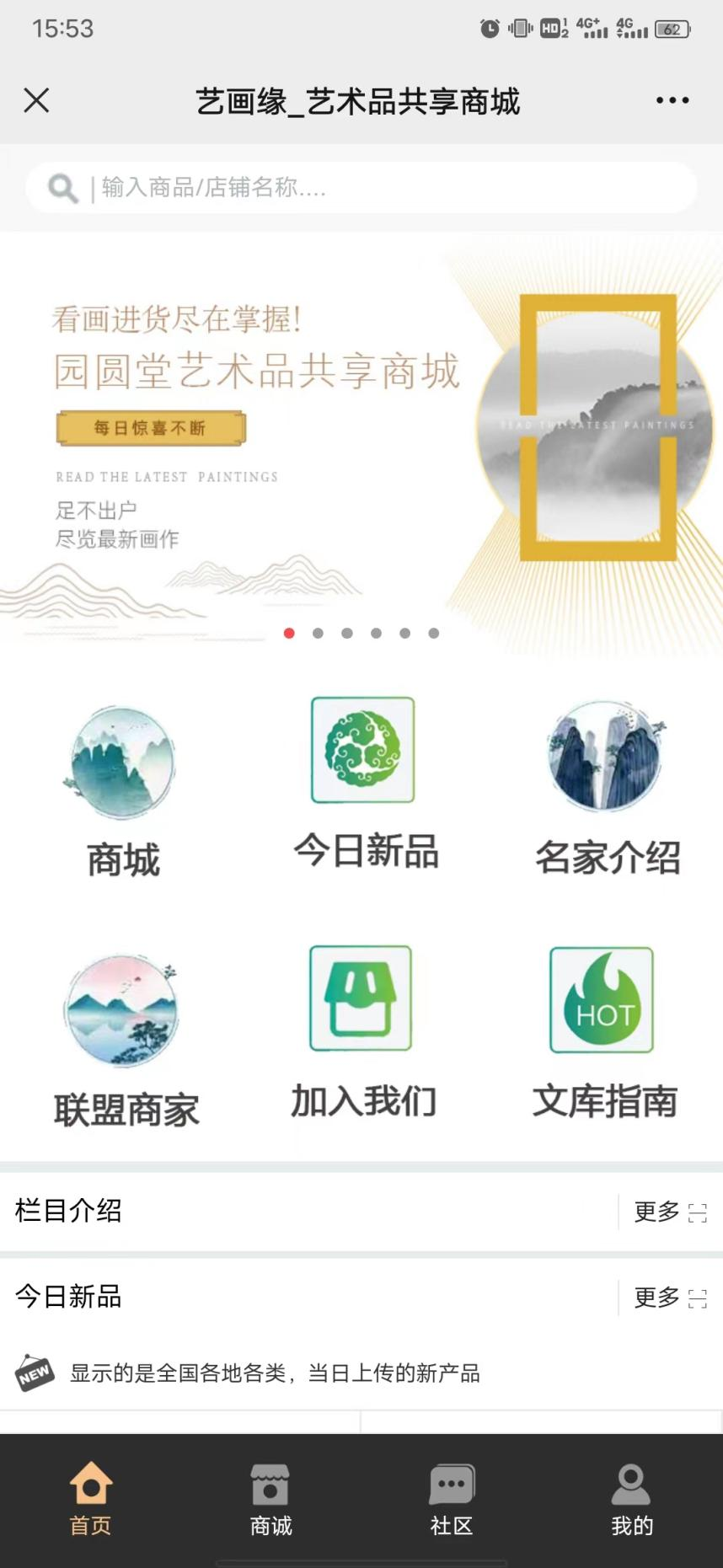
Task: Switch to the 社区 tab
Action: [452, 1500]
